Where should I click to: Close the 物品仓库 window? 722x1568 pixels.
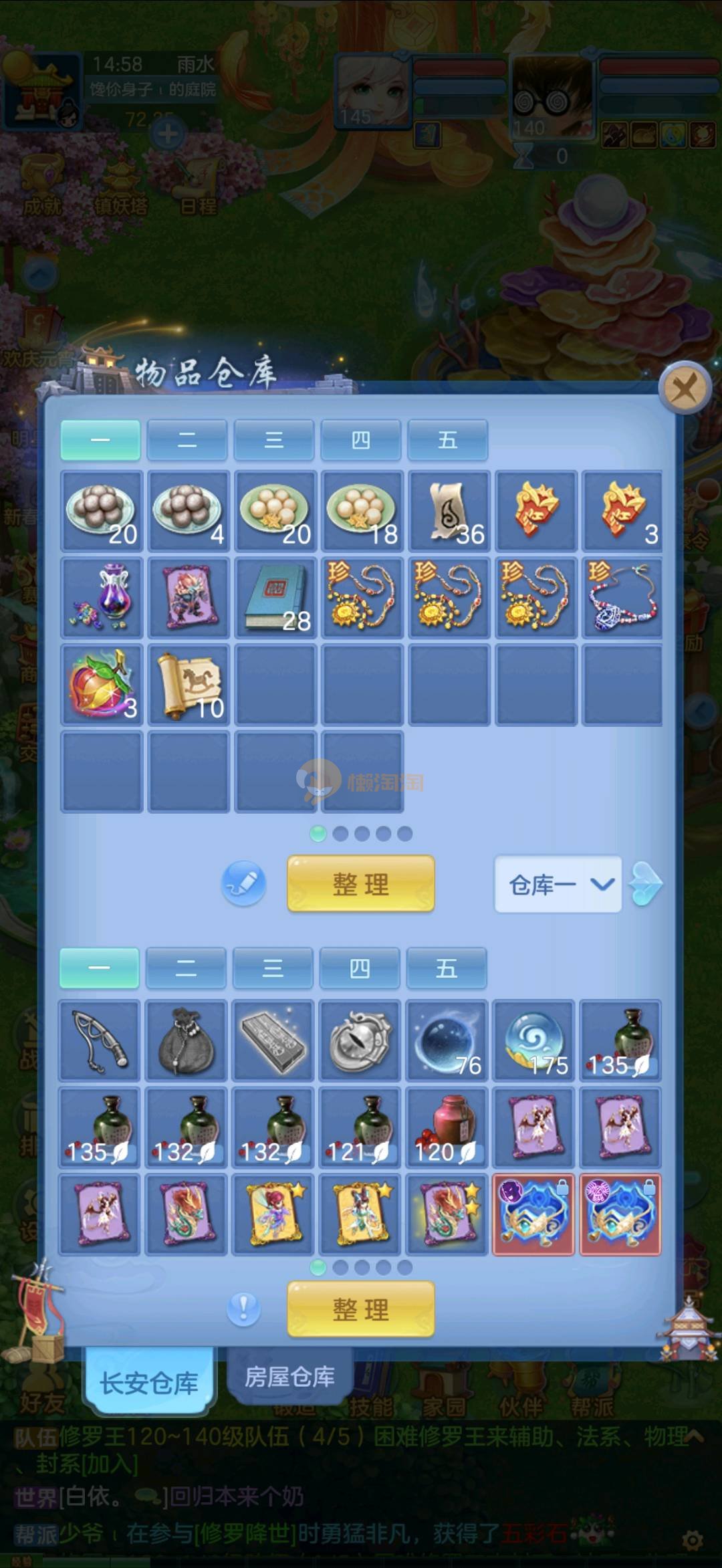(684, 388)
